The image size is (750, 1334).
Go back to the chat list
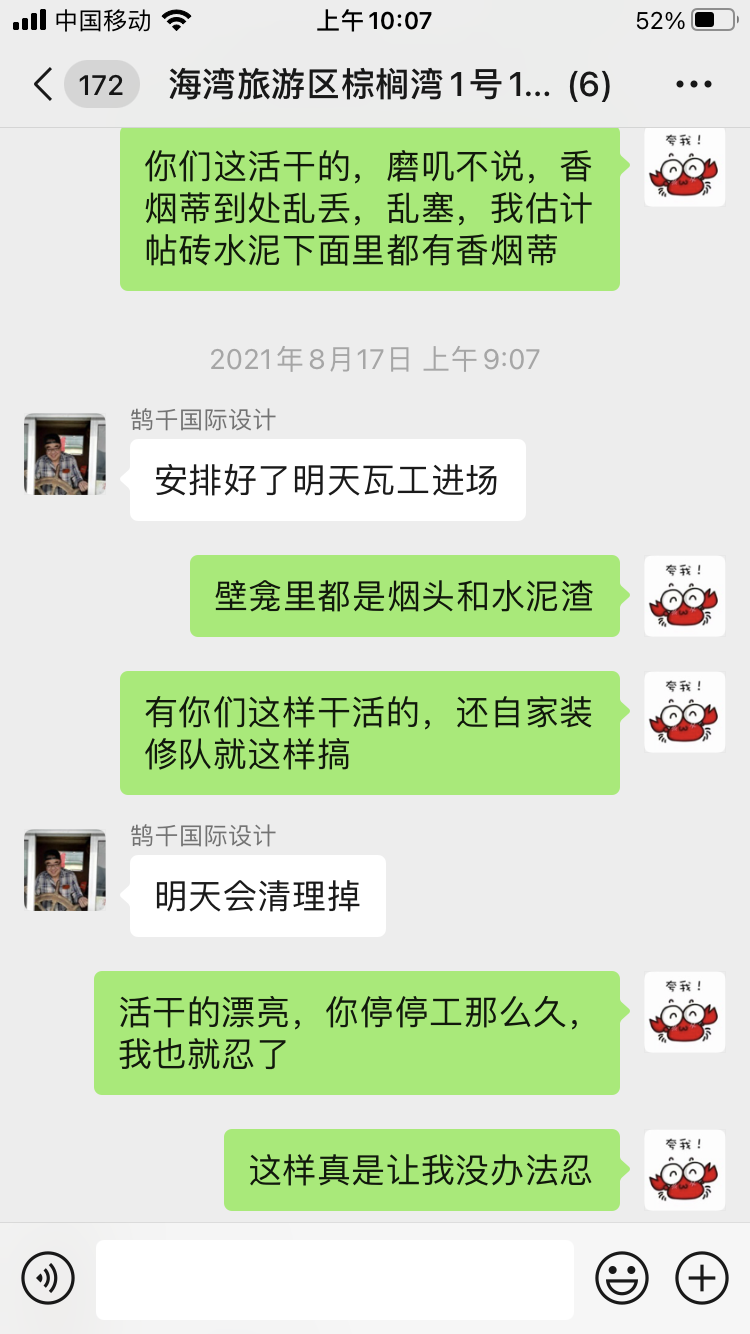(42, 85)
